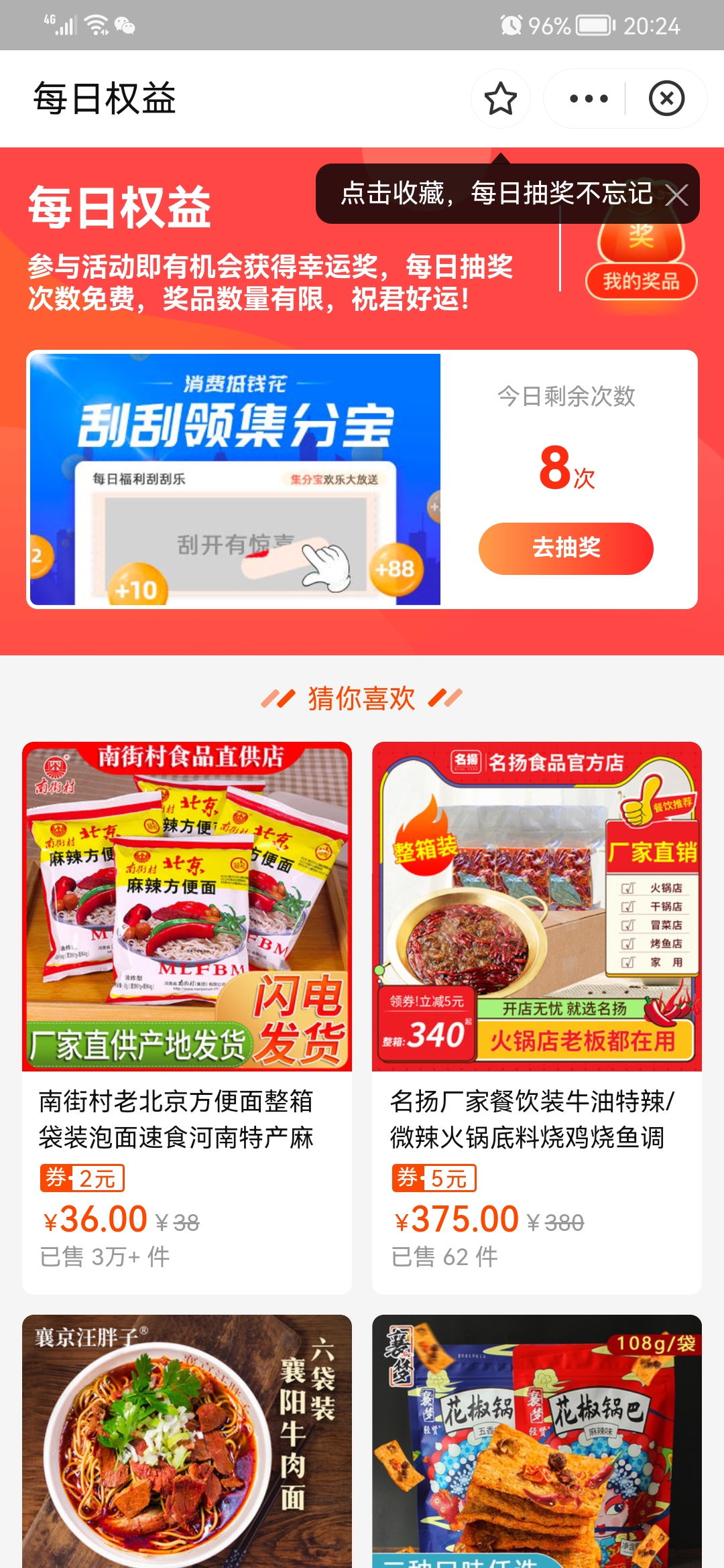View the 花椒锅巴 product tile
The image size is (724, 1568).
[x=537, y=1441]
